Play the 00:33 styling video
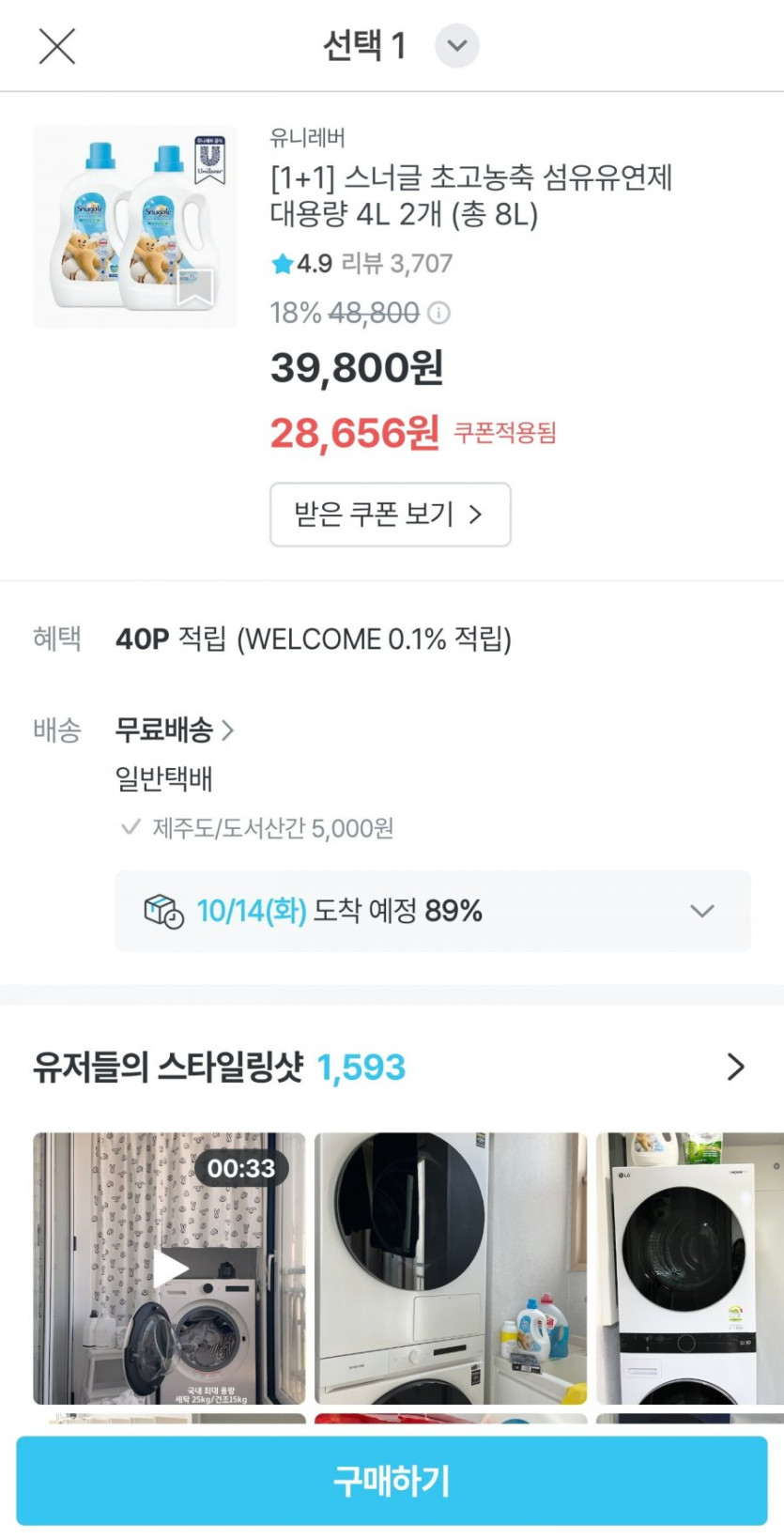This screenshot has height=1538, width=784. [x=170, y=1269]
